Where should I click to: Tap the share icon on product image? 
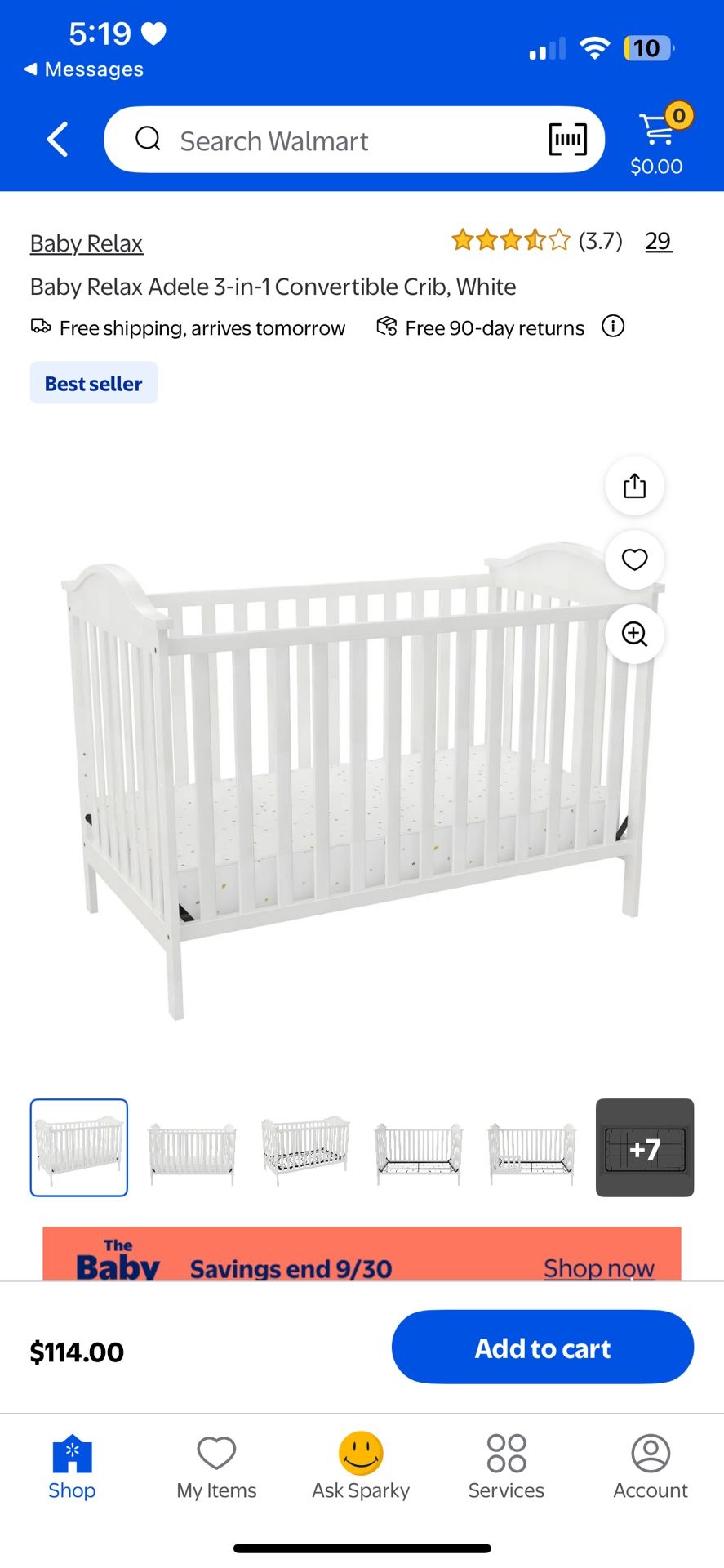point(634,485)
